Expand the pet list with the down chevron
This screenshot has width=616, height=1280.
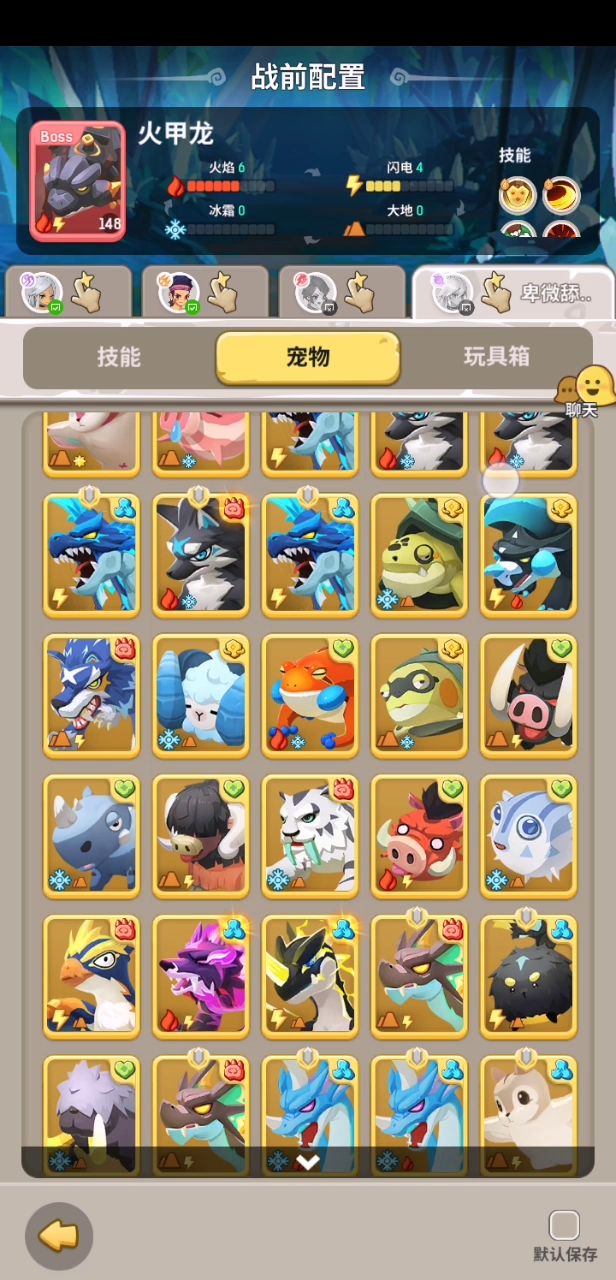coord(308,1161)
